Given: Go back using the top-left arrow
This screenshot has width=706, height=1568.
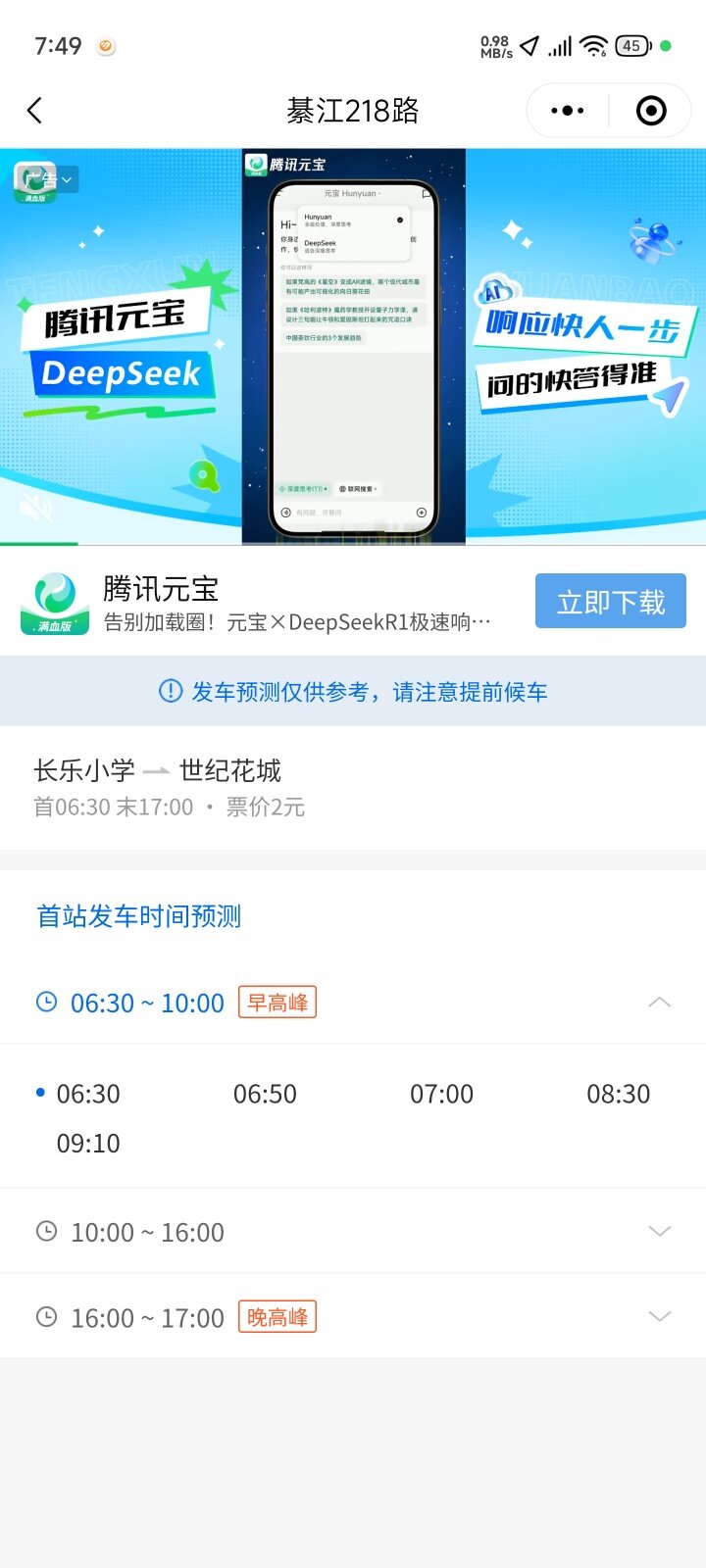Looking at the screenshot, I should [x=35, y=111].
